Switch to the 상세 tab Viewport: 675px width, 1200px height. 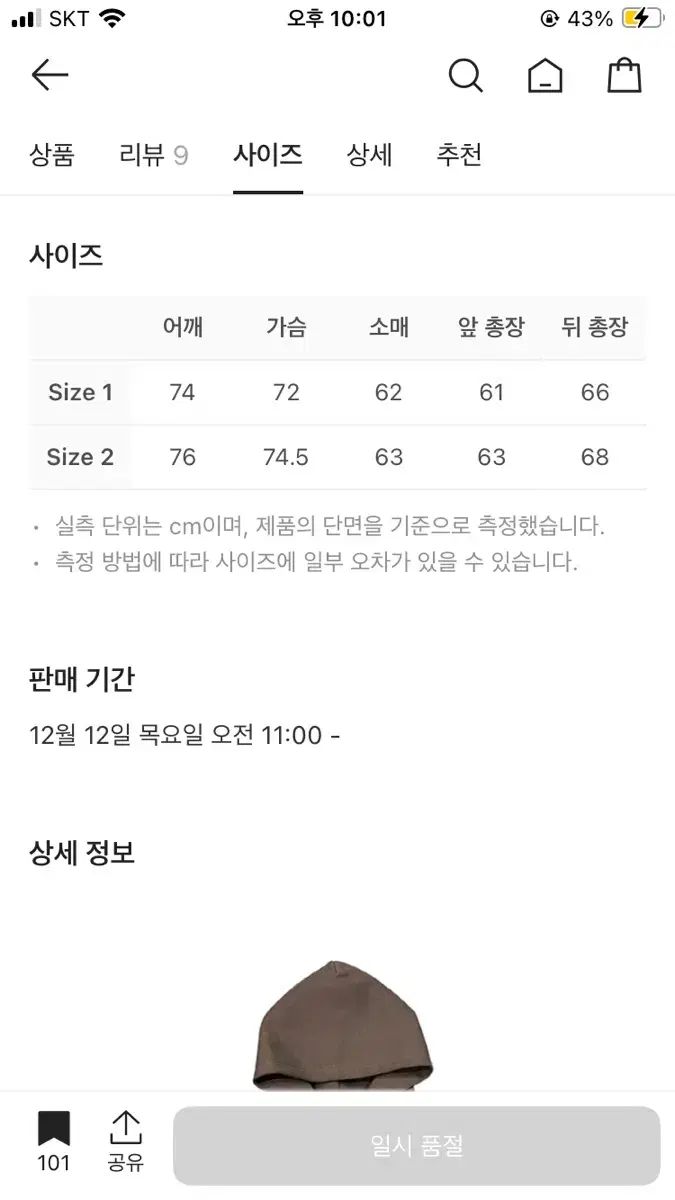tap(369, 155)
